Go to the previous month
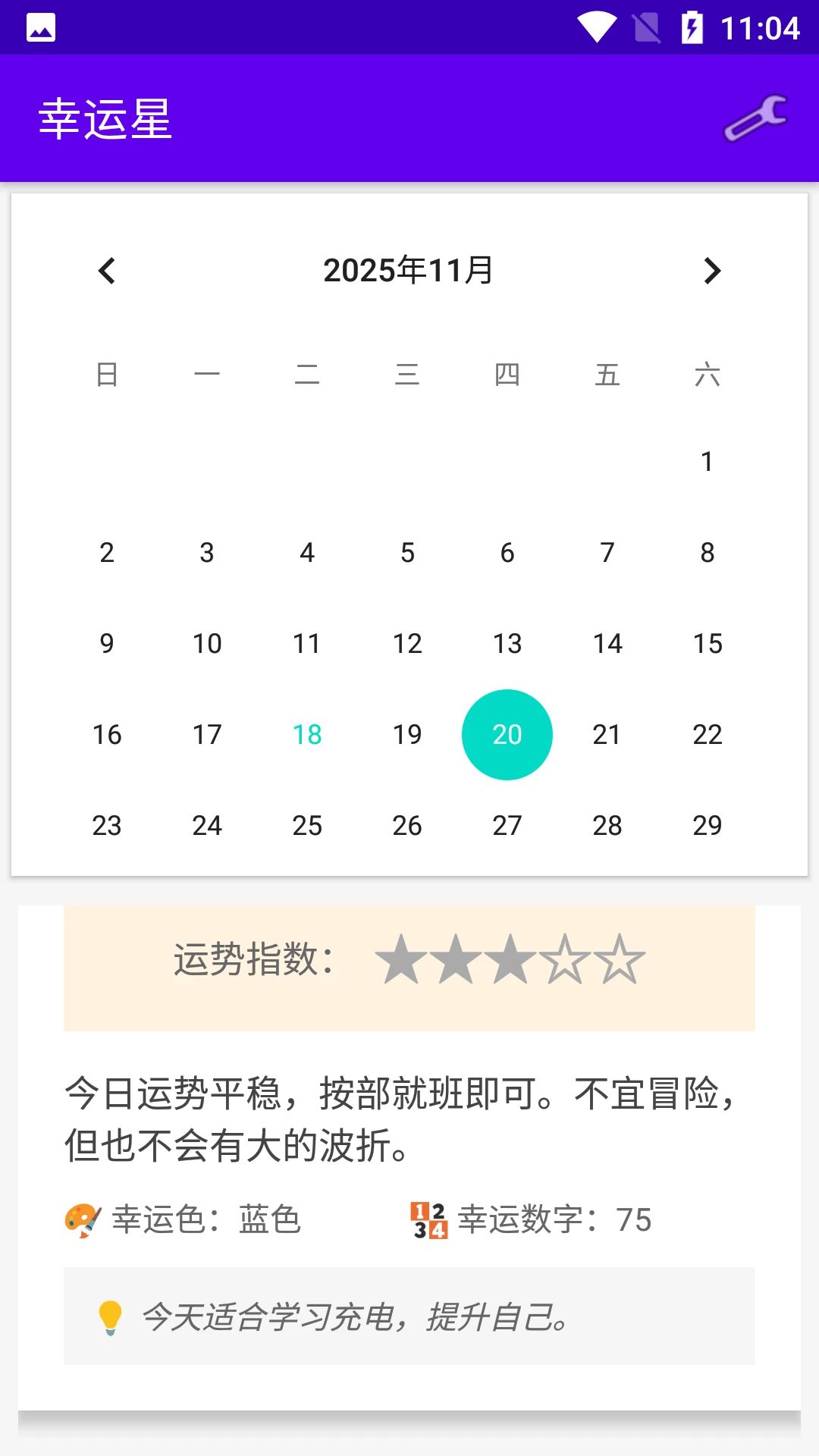This screenshot has height=1456, width=819. coord(107,271)
